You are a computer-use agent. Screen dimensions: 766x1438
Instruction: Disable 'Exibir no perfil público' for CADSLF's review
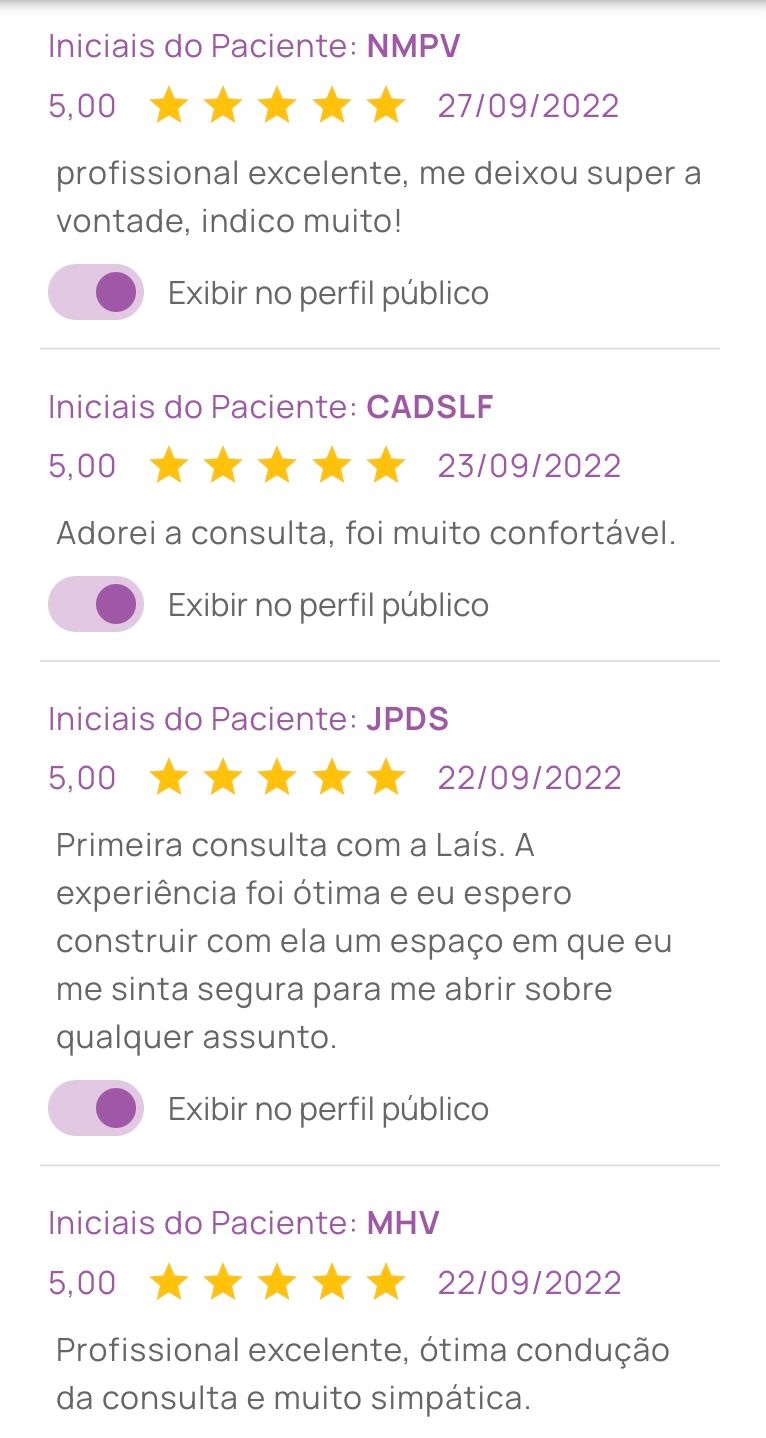[96, 604]
